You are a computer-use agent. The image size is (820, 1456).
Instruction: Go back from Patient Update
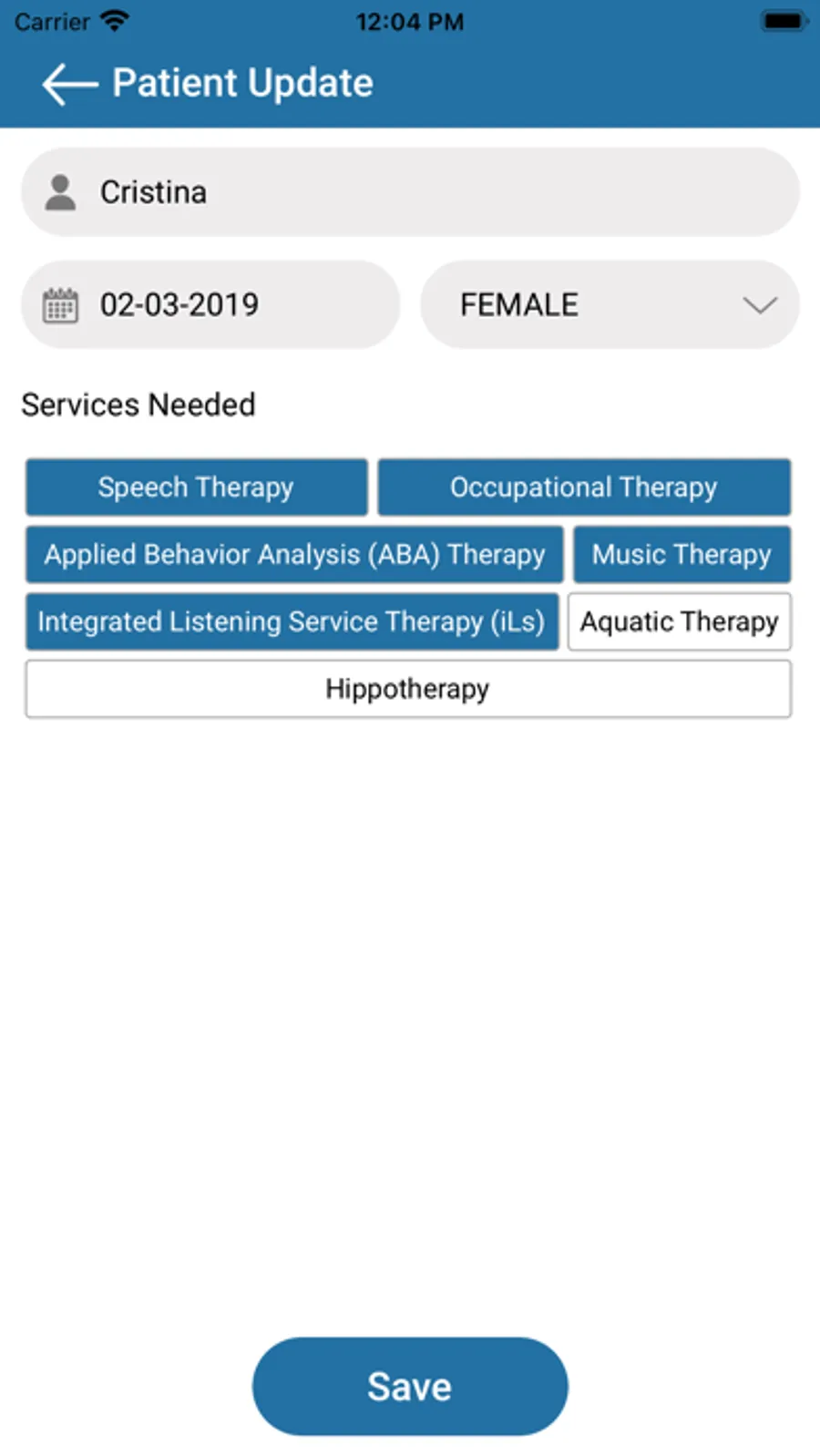pos(69,84)
